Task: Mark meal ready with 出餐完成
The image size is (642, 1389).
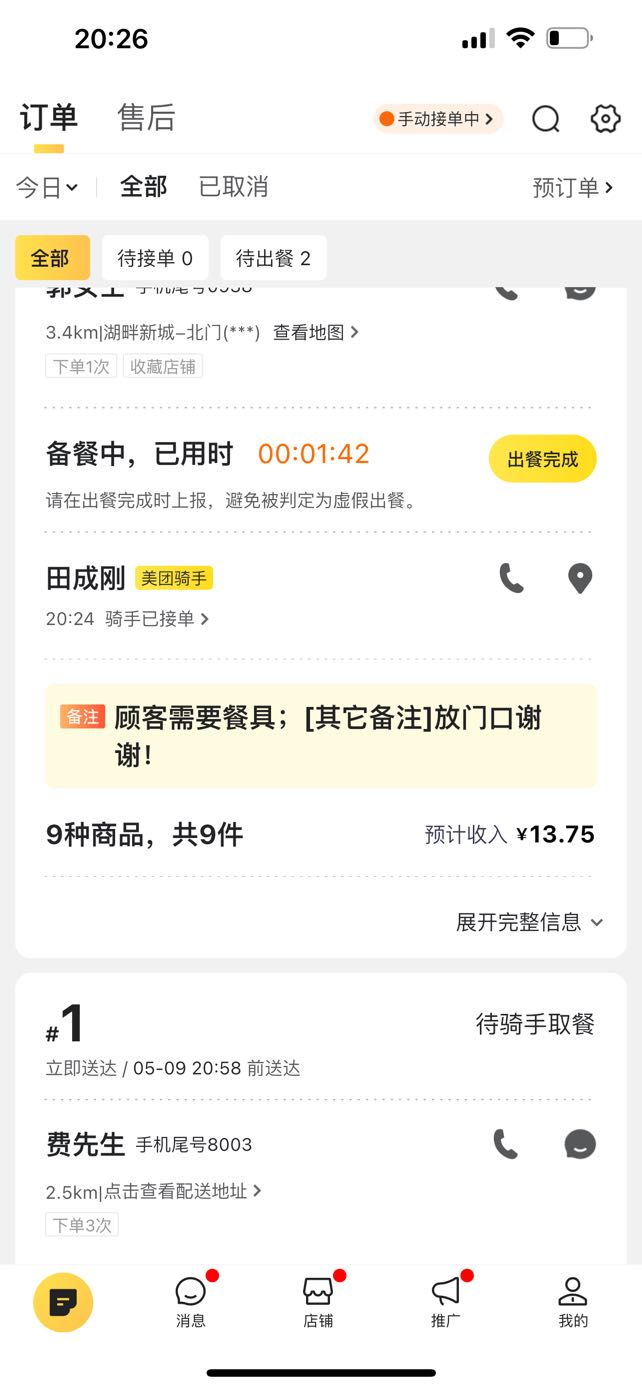Action: tap(542, 459)
